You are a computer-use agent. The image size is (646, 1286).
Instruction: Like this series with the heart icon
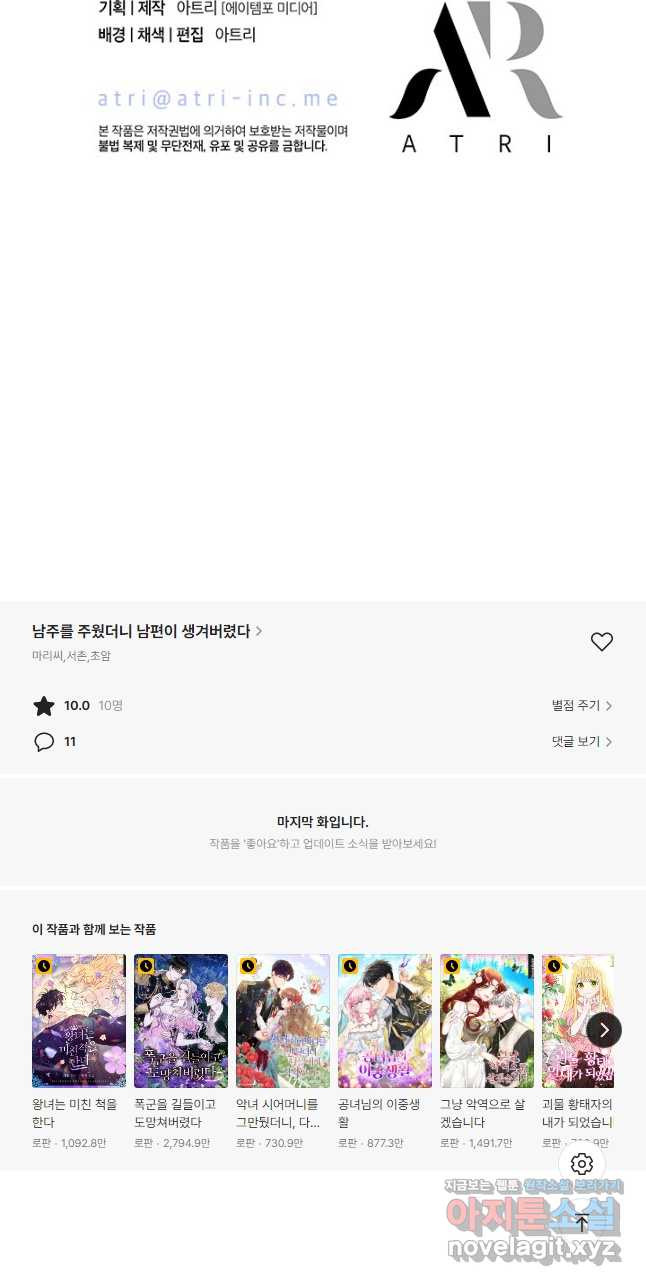pos(601,642)
